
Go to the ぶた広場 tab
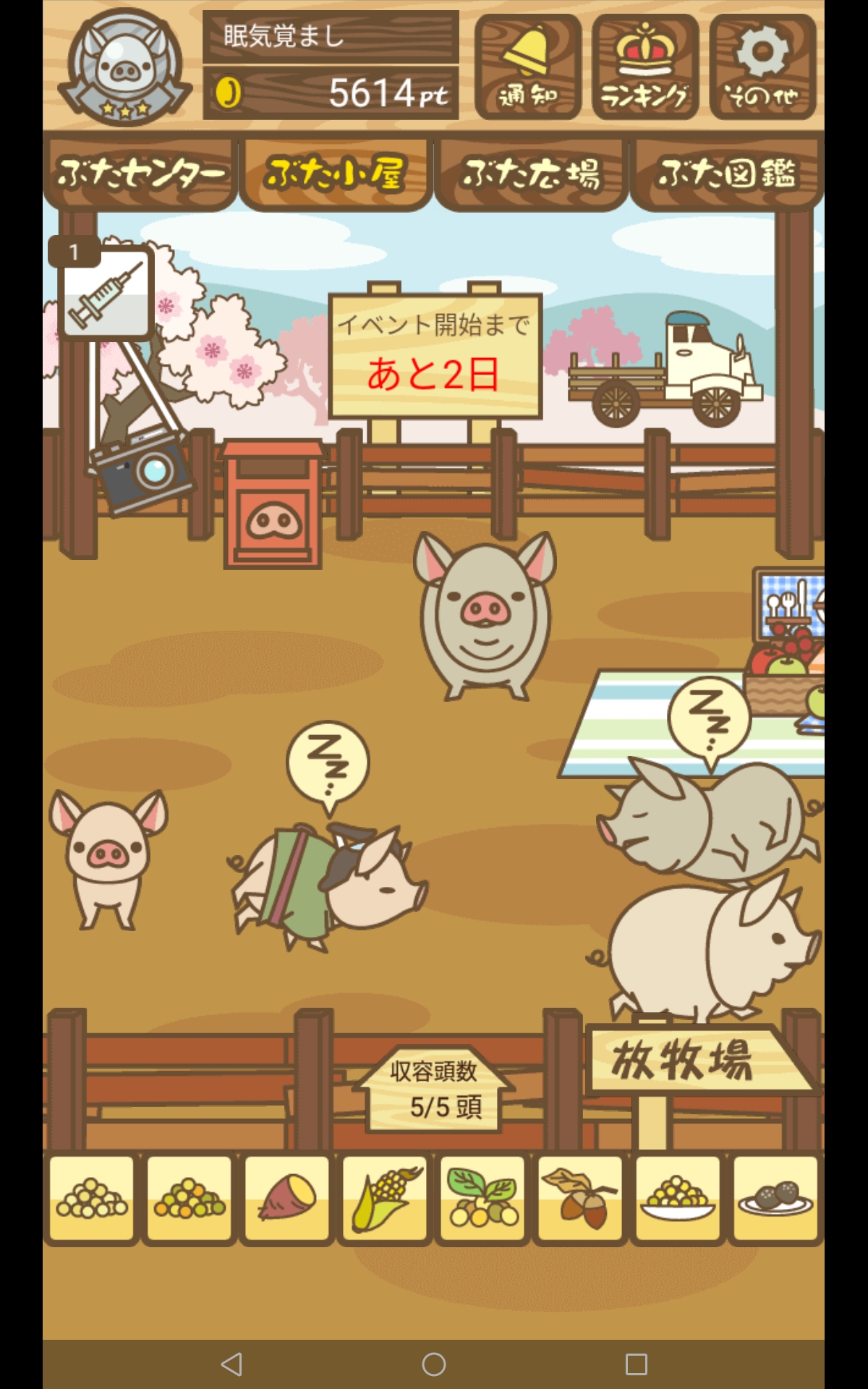(532, 174)
